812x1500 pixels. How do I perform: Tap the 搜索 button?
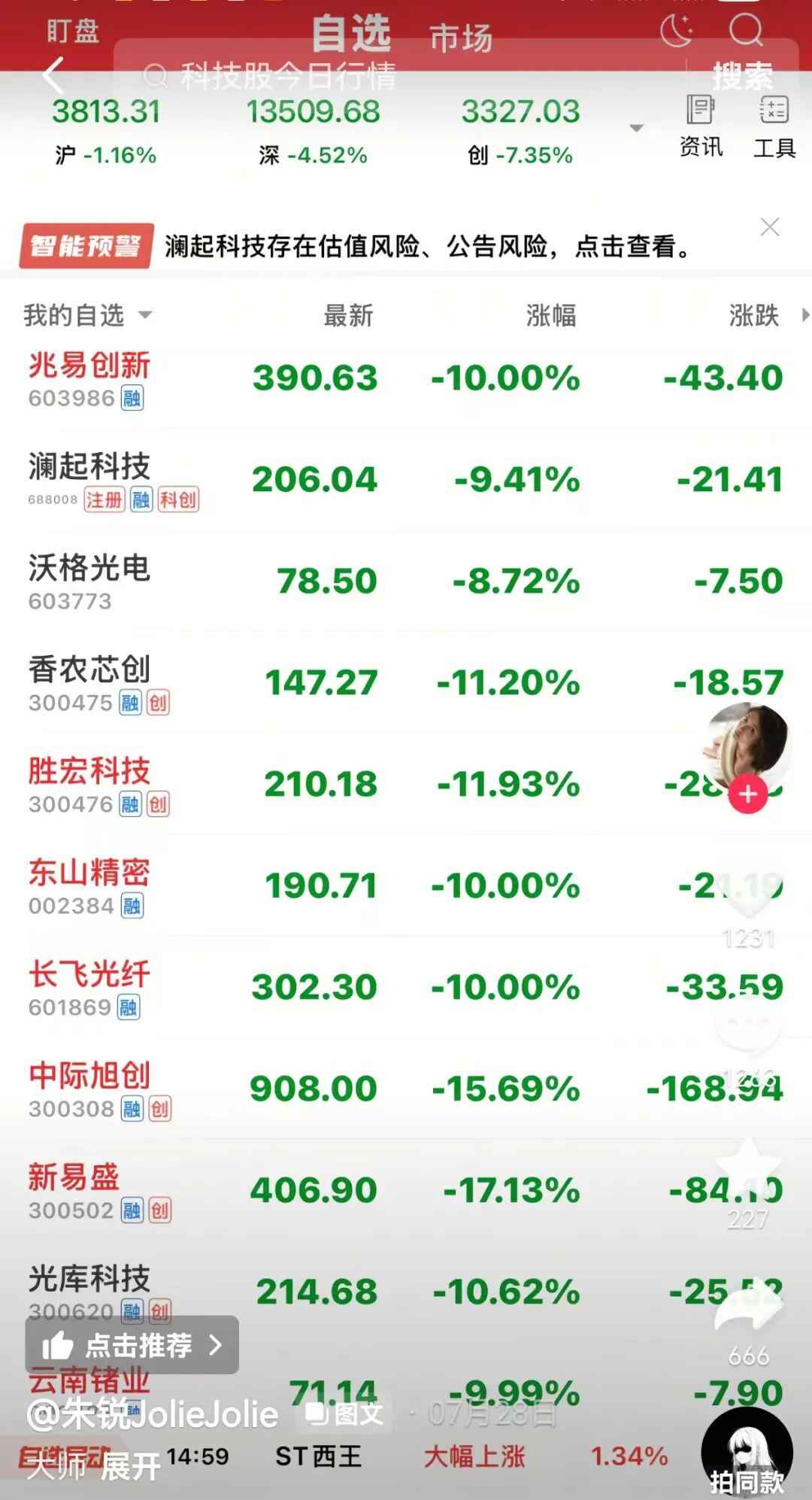pos(742,76)
